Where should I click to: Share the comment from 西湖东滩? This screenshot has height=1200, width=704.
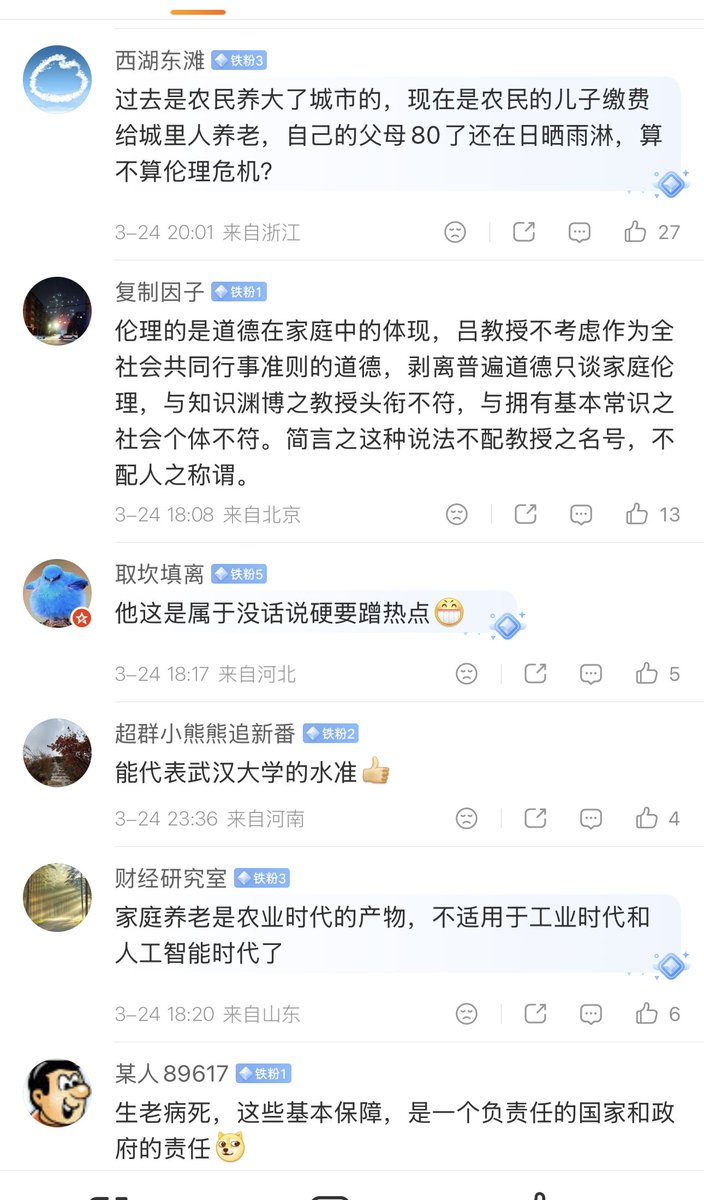524,232
